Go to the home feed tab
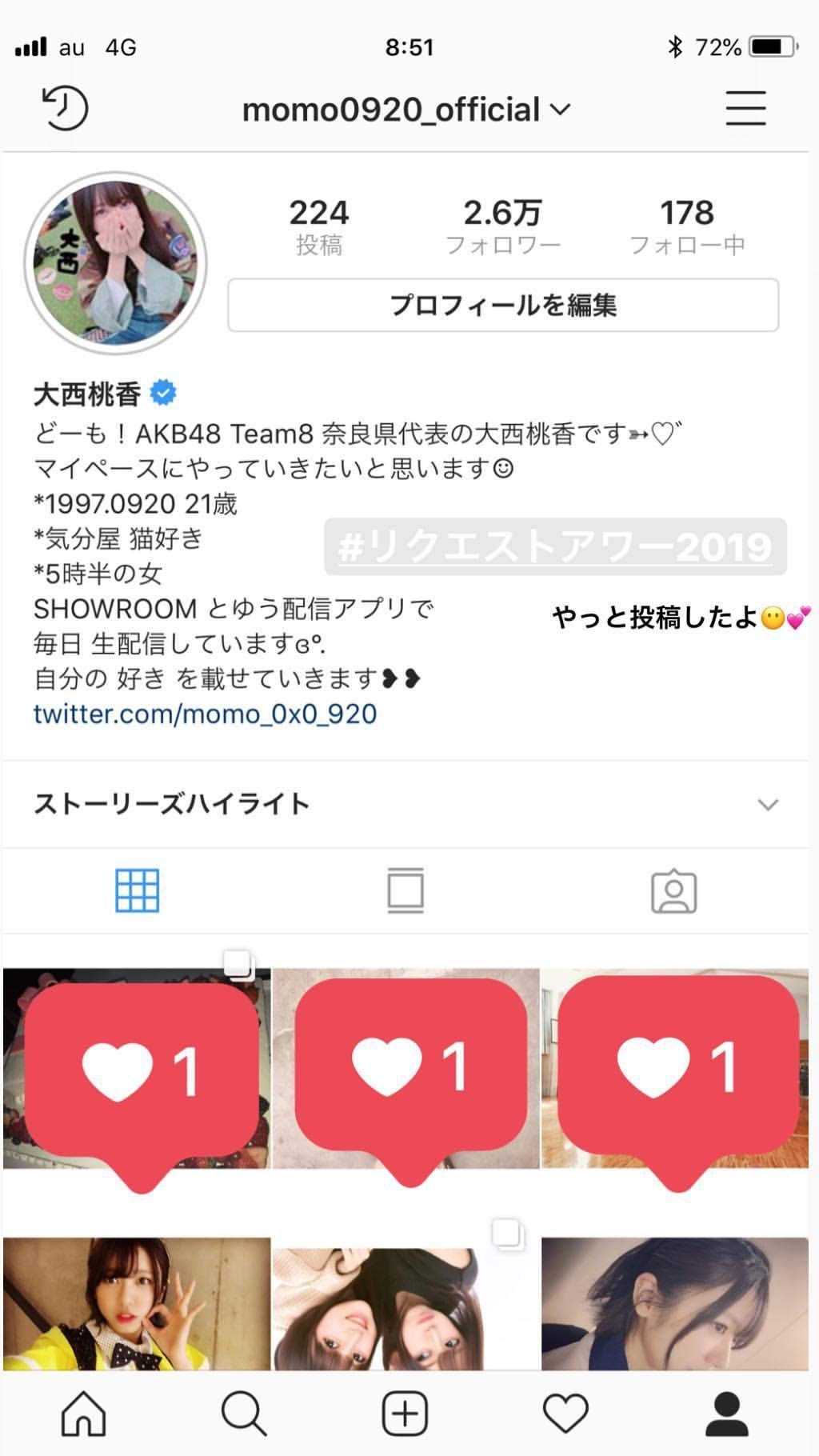The width and height of the screenshot is (819, 1456). pyautogui.click(x=84, y=1413)
